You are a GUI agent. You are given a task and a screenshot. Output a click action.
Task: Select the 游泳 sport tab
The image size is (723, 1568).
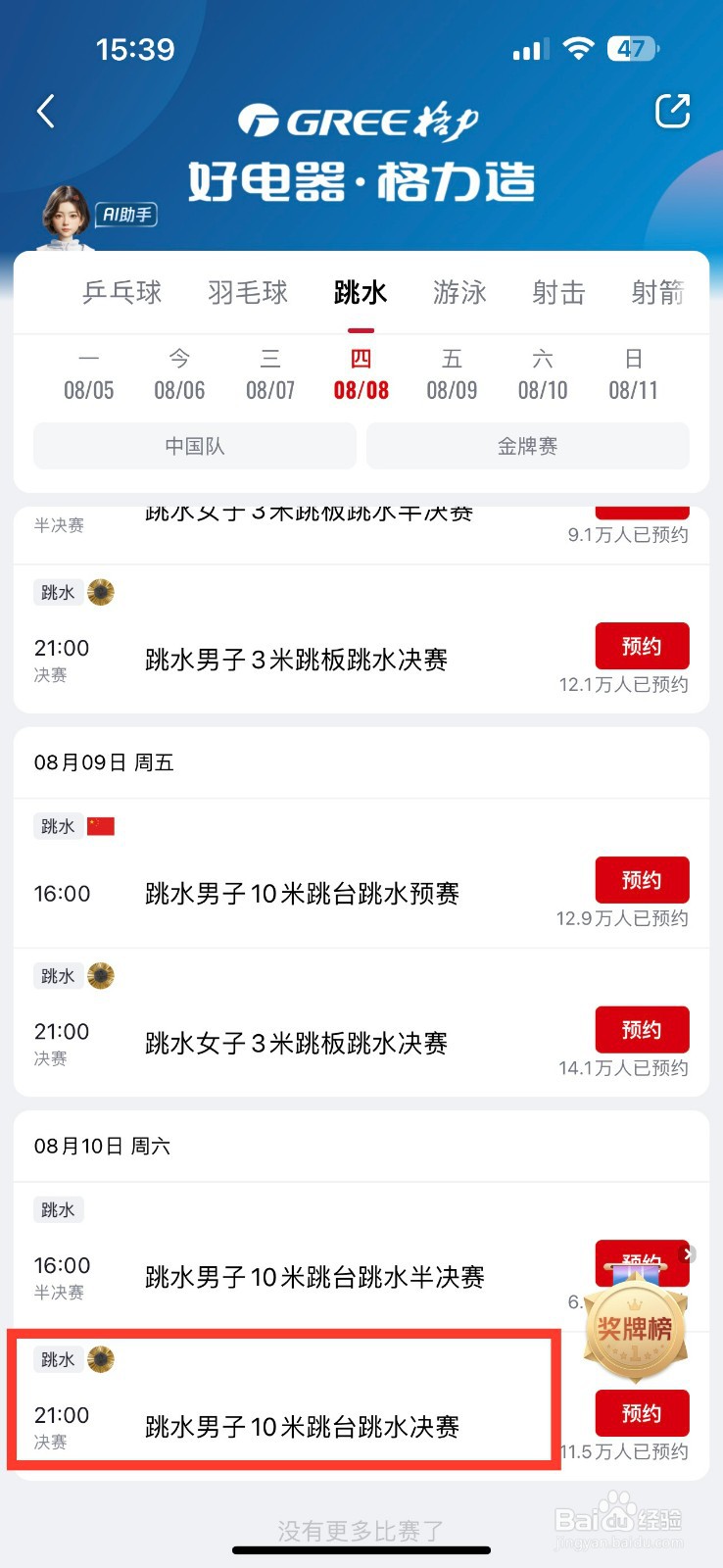click(459, 292)
